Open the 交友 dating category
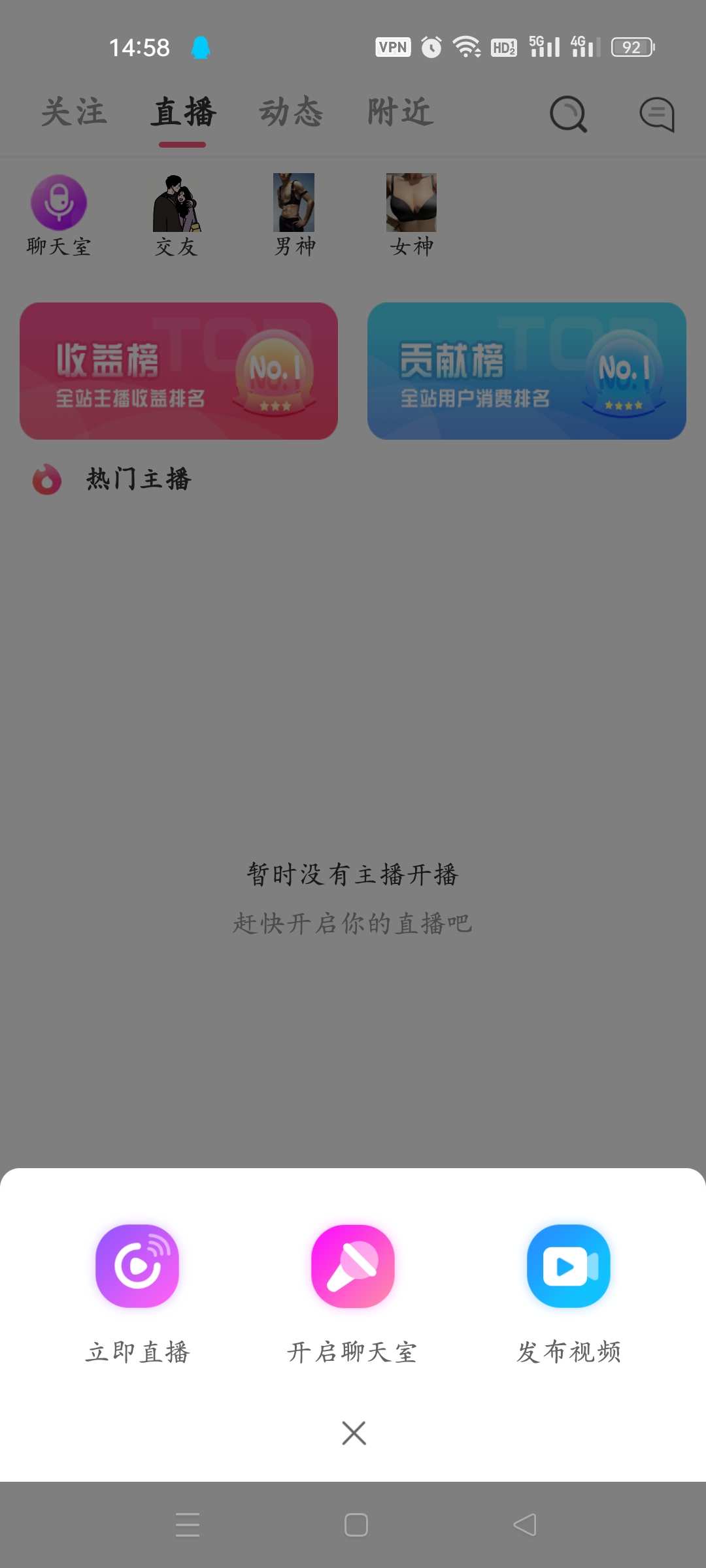Image resolution: width=706 pixels, height=1568 pixels. (175, 203)
